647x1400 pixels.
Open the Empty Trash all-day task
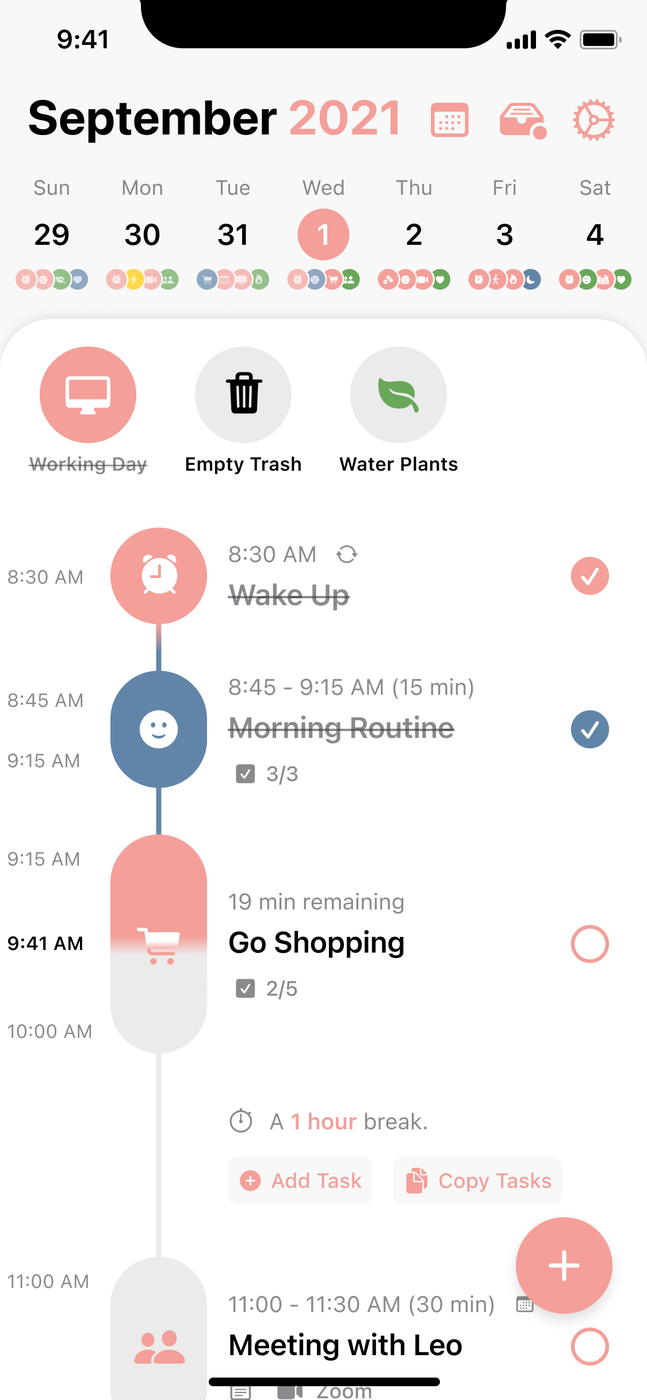[x=243, y=395]
